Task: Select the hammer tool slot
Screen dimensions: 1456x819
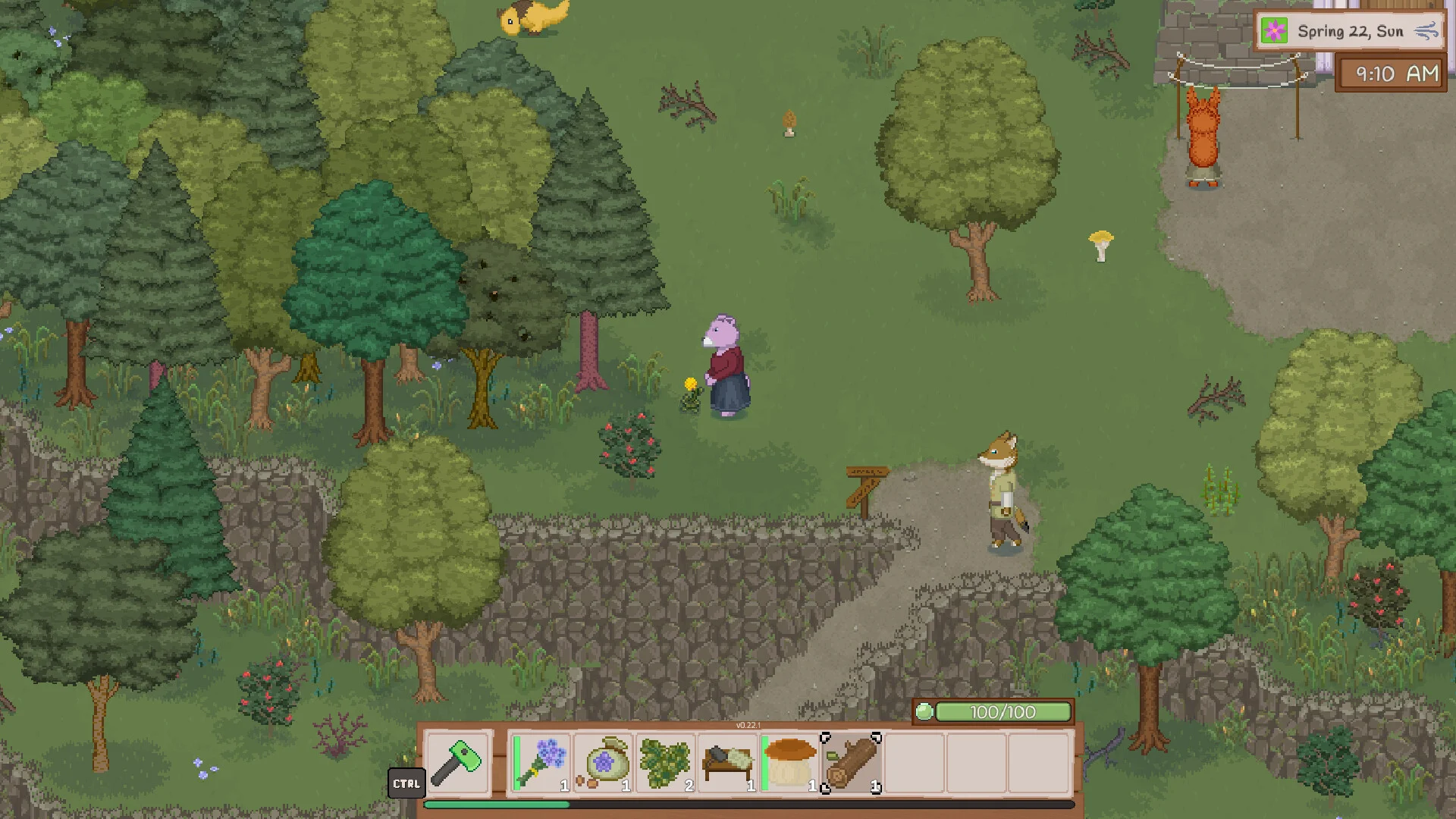Action: (457, 762)
